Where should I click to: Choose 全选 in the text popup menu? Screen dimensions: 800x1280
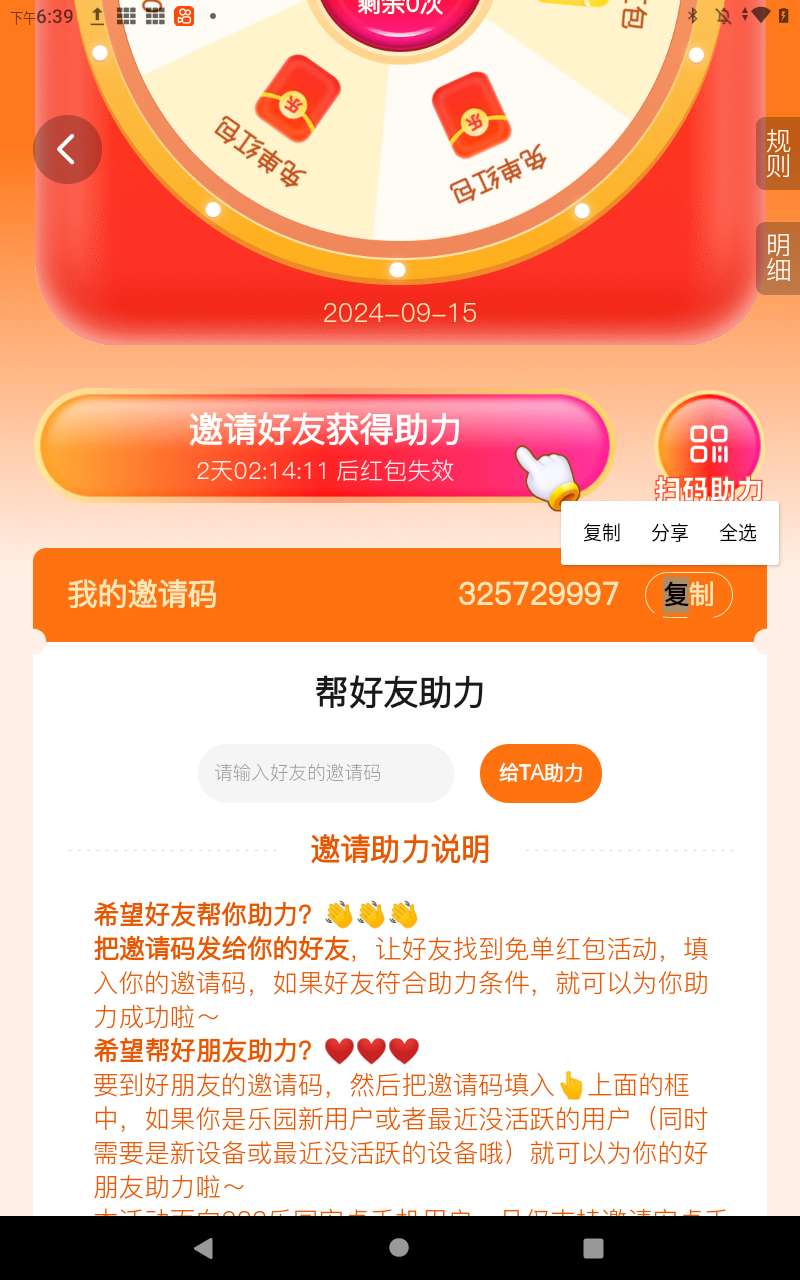click(x=738, y=533)
